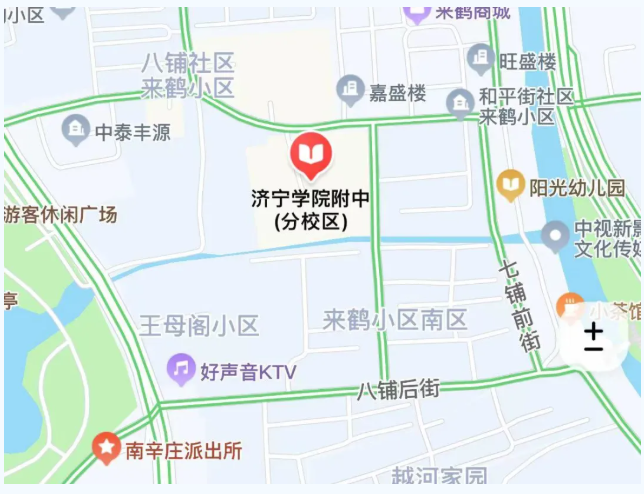Tap the plus/minus zoom control

coord(594,338)
